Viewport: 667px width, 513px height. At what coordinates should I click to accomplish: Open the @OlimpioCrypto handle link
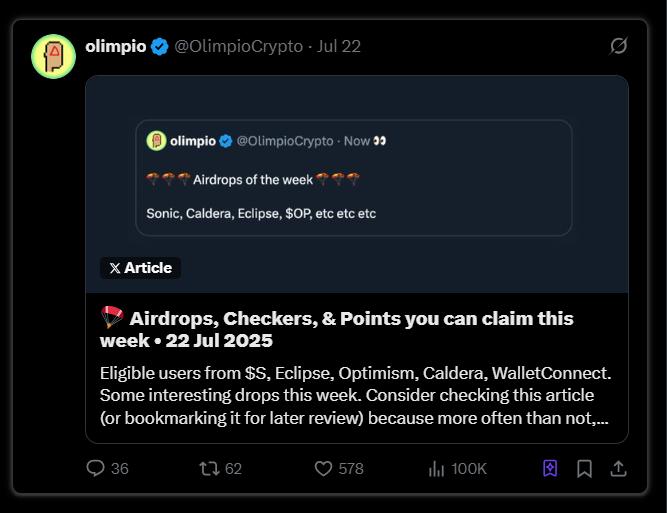[x=239, y=46]
